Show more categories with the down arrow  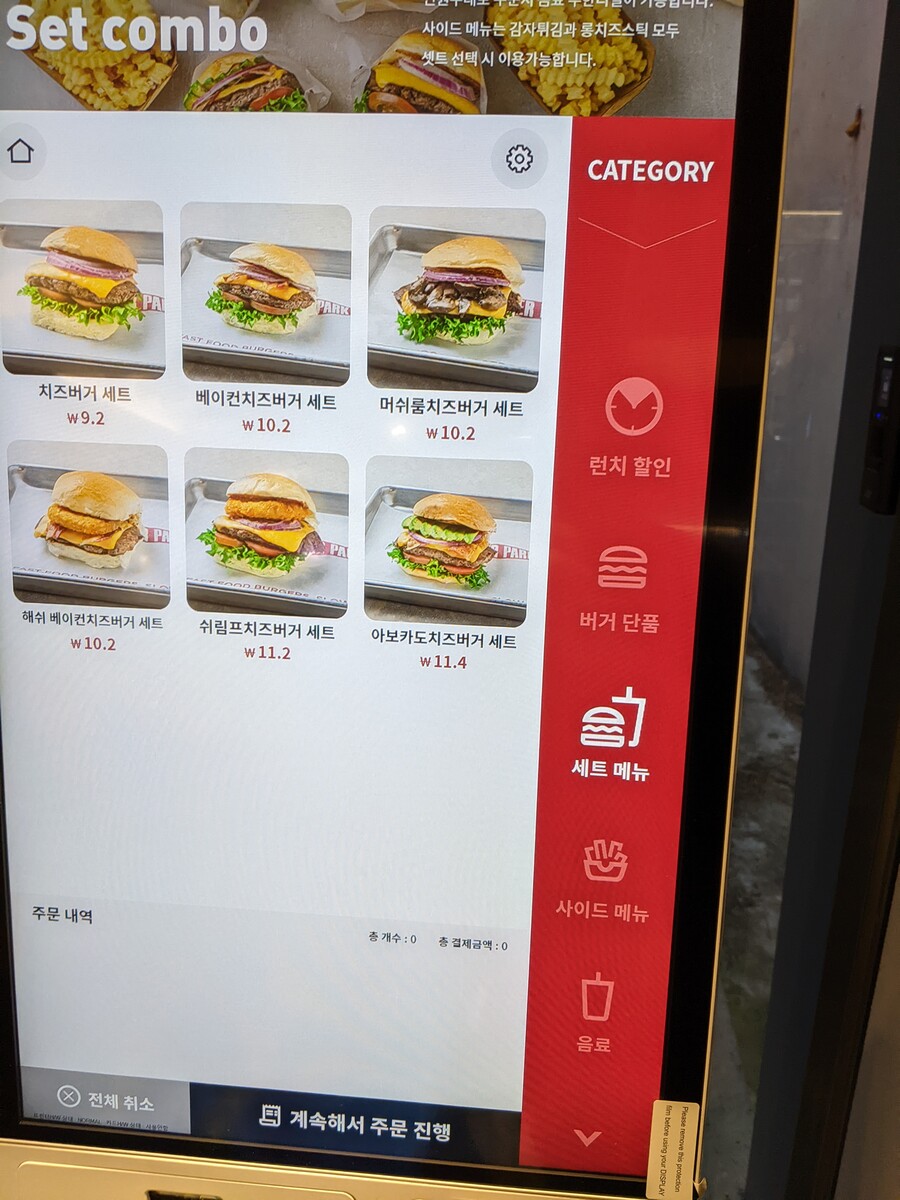pos(588,1138)
